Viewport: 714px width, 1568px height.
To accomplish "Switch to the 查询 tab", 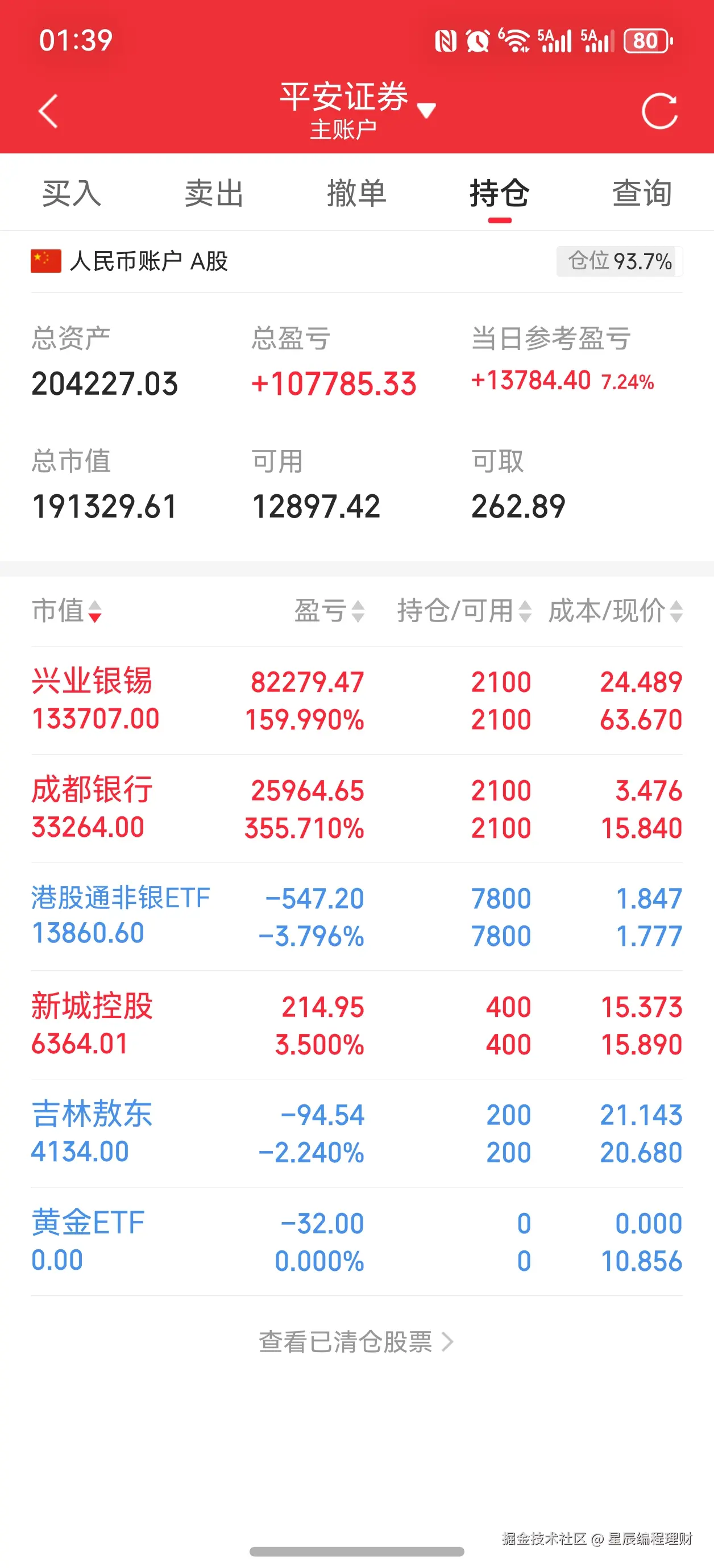I will (x=641, y=194).
